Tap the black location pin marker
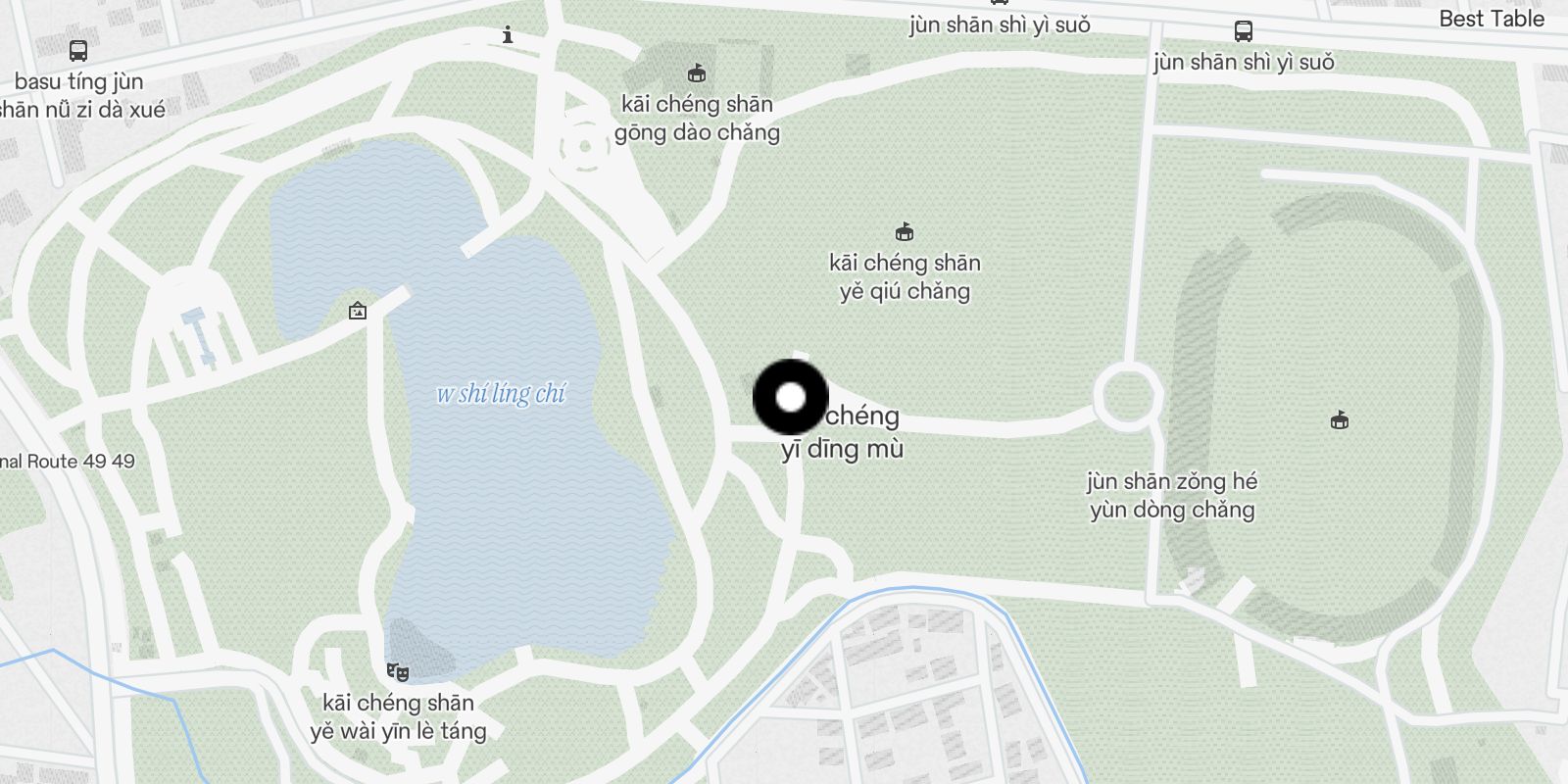The width and height of the screenshot is (1568, 784). (790, 397)
